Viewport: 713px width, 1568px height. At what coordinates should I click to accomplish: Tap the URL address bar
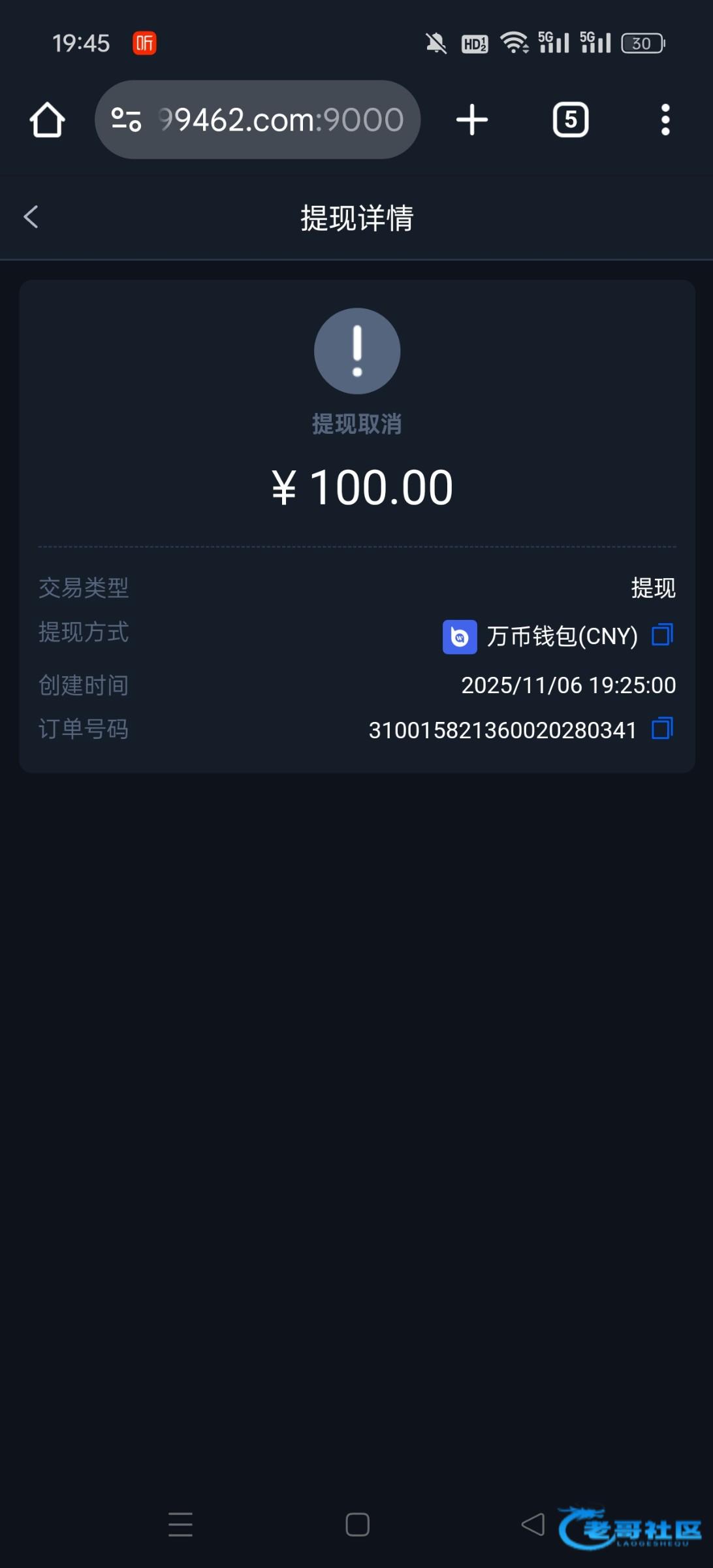click(x=281, y=120)
